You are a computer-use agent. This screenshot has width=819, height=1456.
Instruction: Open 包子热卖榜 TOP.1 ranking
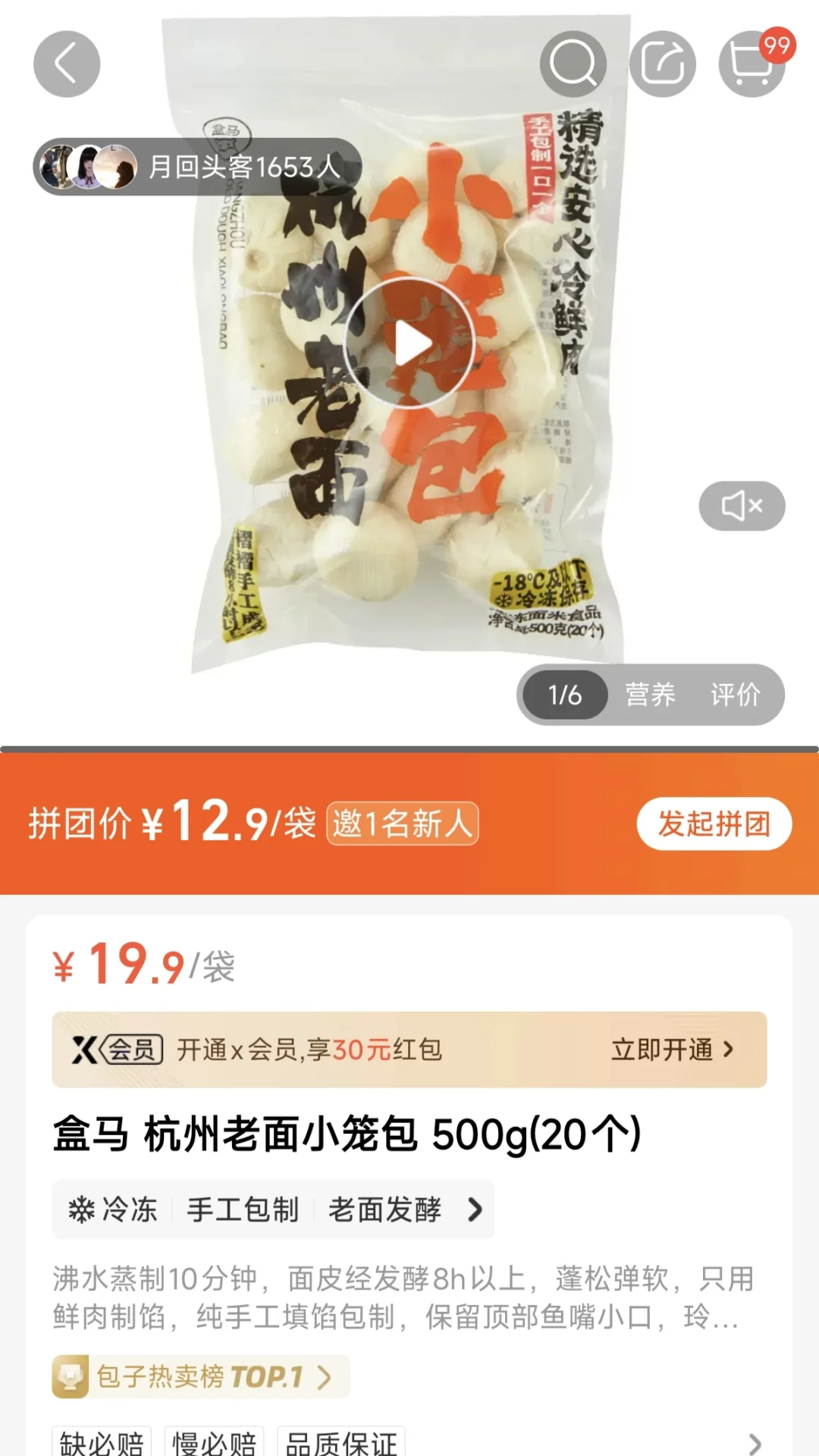(201, 1376)
